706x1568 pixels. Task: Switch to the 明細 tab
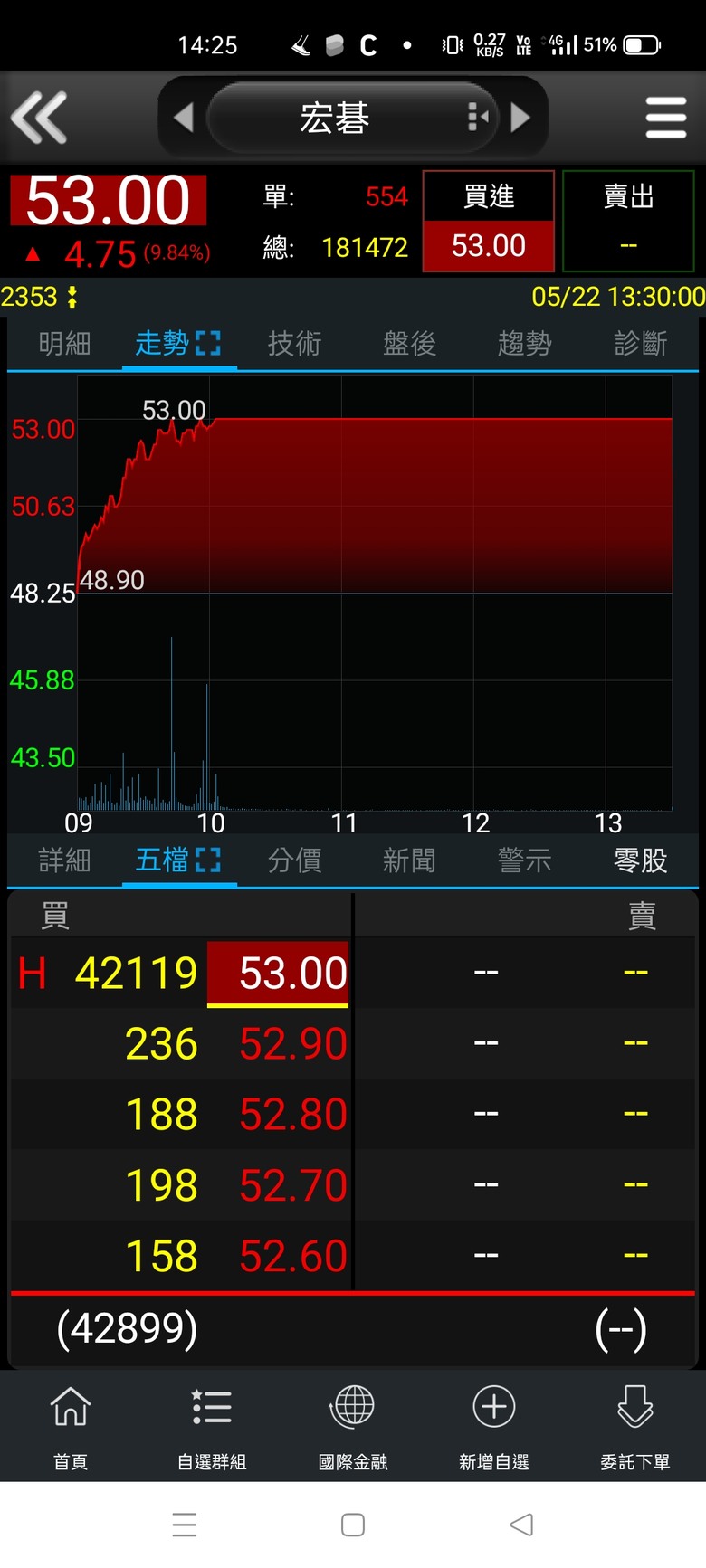(64, 344)
